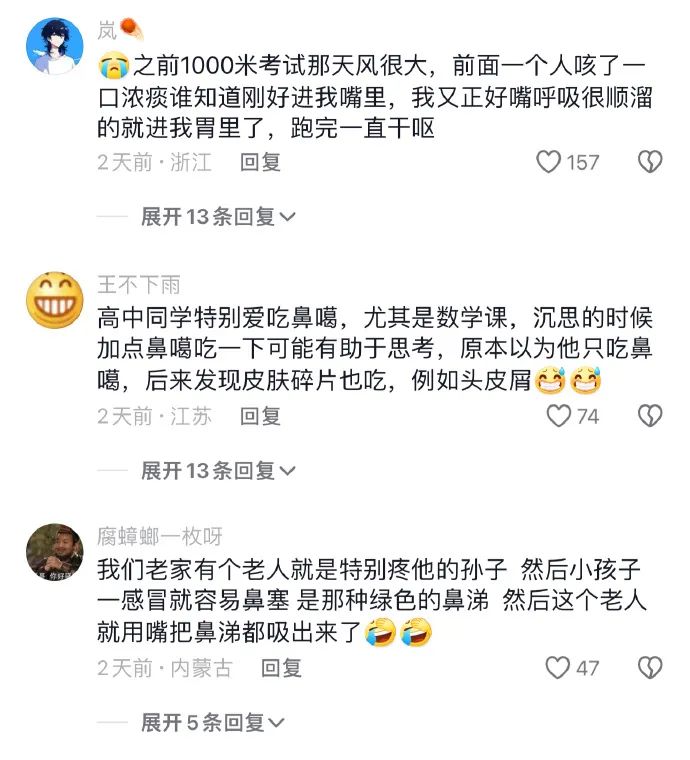The width and height of the screenshot is (690, 760).
Task: Open 岚's profile avatar
Action: (54, 47)
